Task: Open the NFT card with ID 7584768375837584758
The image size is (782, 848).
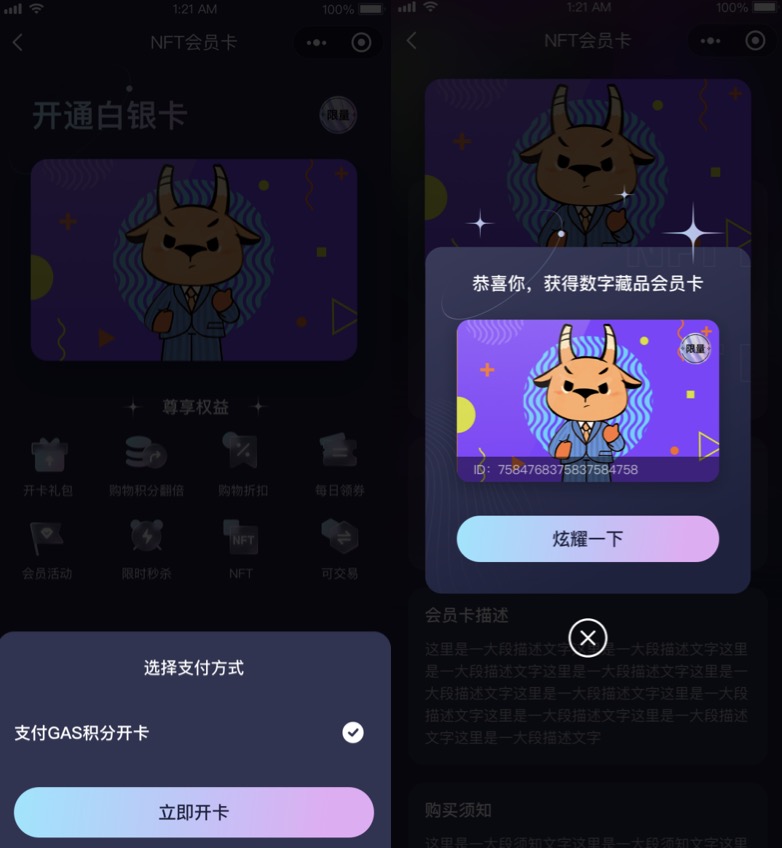Action: point(587,400)
